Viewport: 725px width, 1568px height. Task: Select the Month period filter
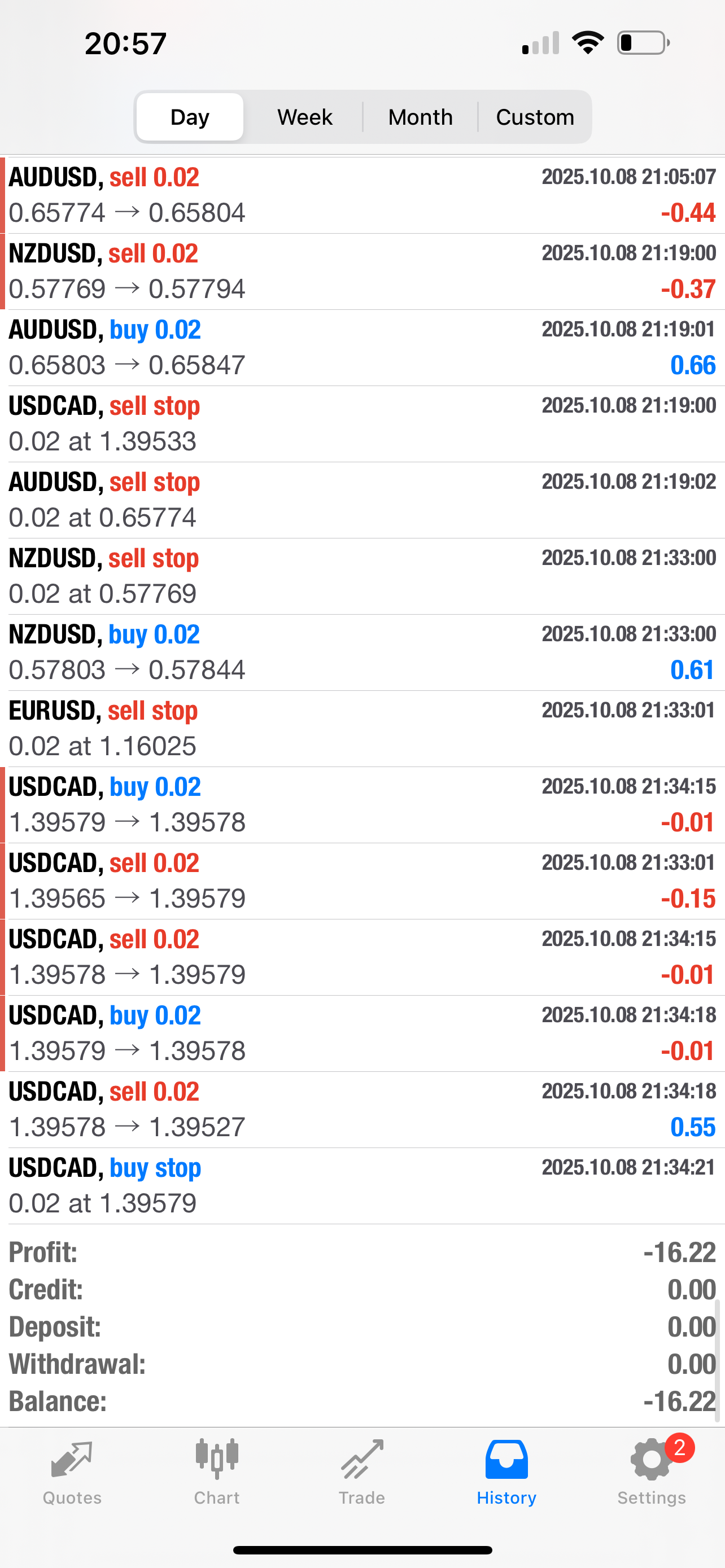coord(420,117)
